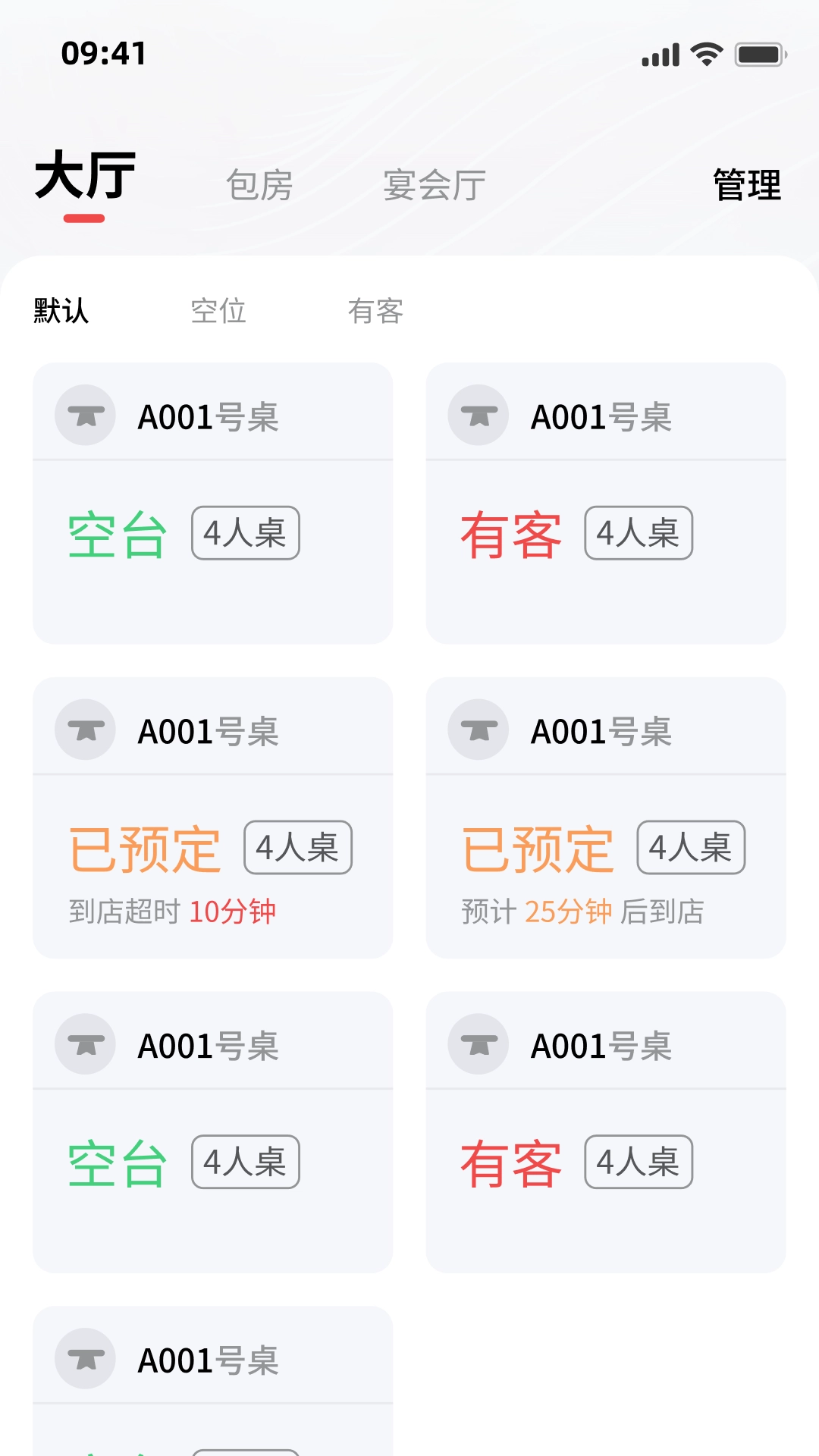This screenshot has width=819, height=1456.
Task: Click the table icon on the first 空台 card
Action: pyautogui.click(x=85, y=415)
